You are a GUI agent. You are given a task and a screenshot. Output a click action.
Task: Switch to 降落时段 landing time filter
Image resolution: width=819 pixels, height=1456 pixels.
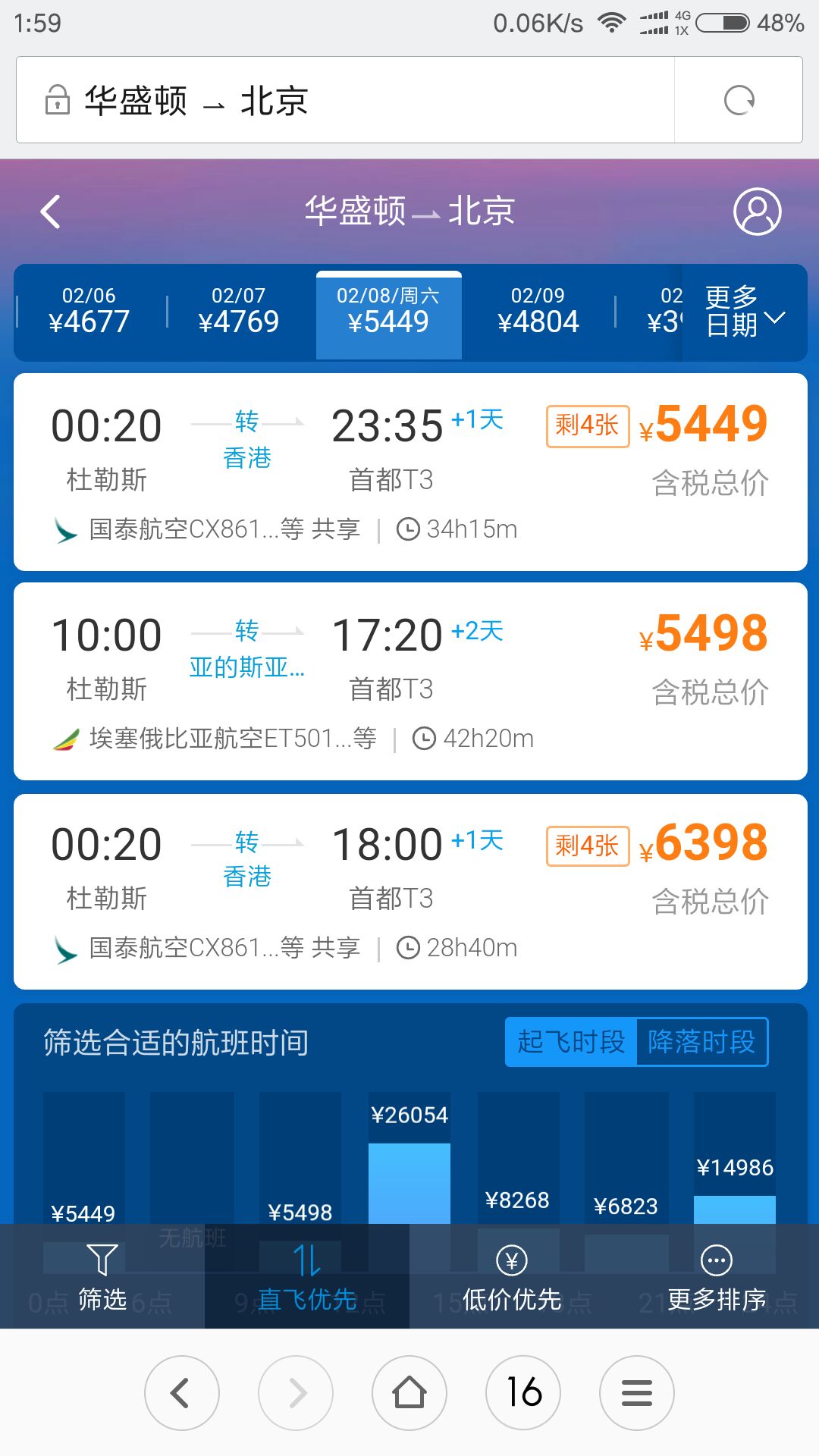[701, 1042]
